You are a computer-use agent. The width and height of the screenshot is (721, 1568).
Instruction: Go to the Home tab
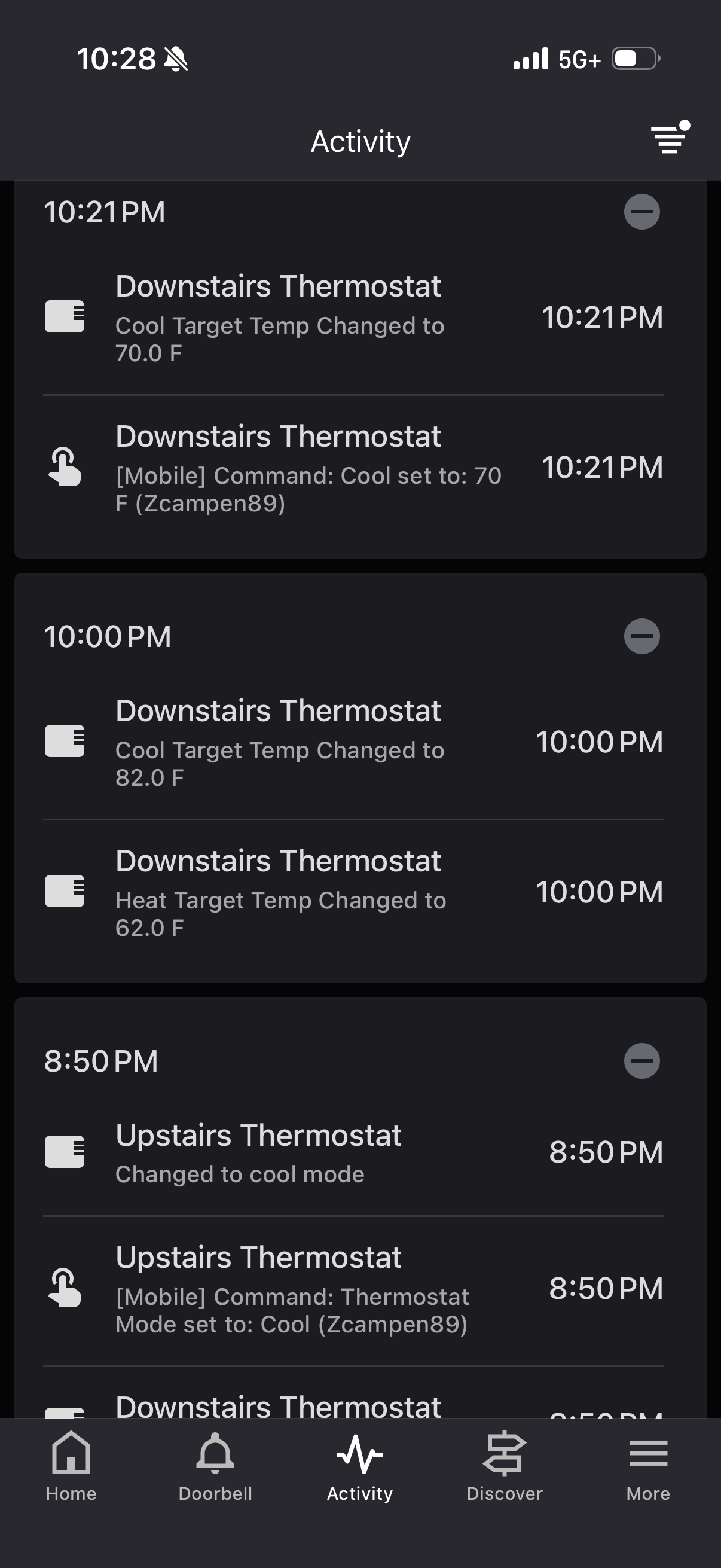click(71, 1467)
